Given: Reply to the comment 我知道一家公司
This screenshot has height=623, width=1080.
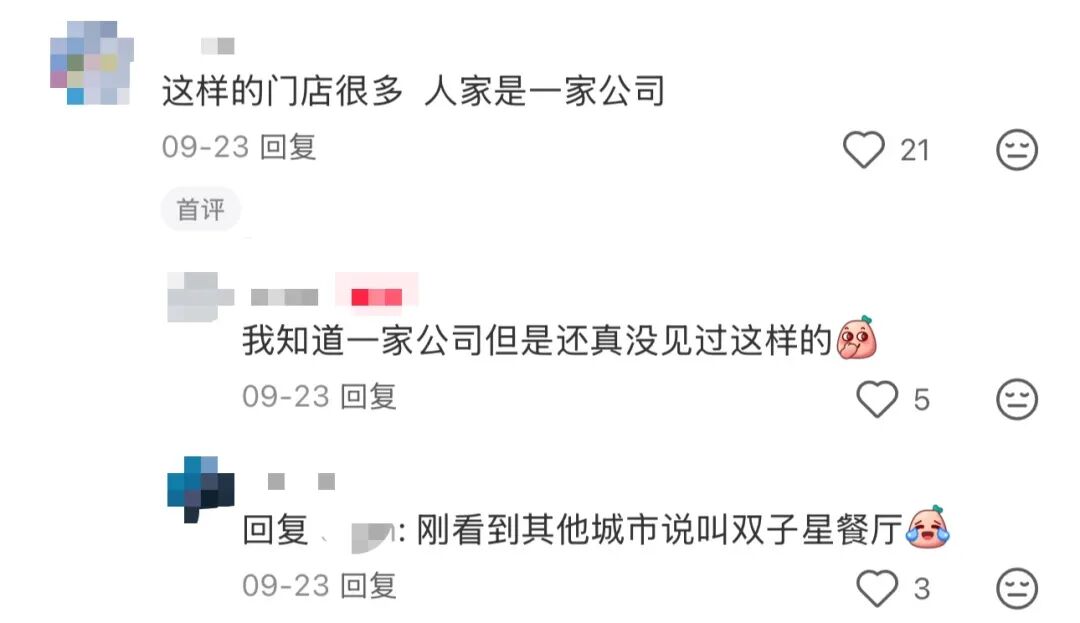Looking at the screenshot, I should [x=368, y=396].
